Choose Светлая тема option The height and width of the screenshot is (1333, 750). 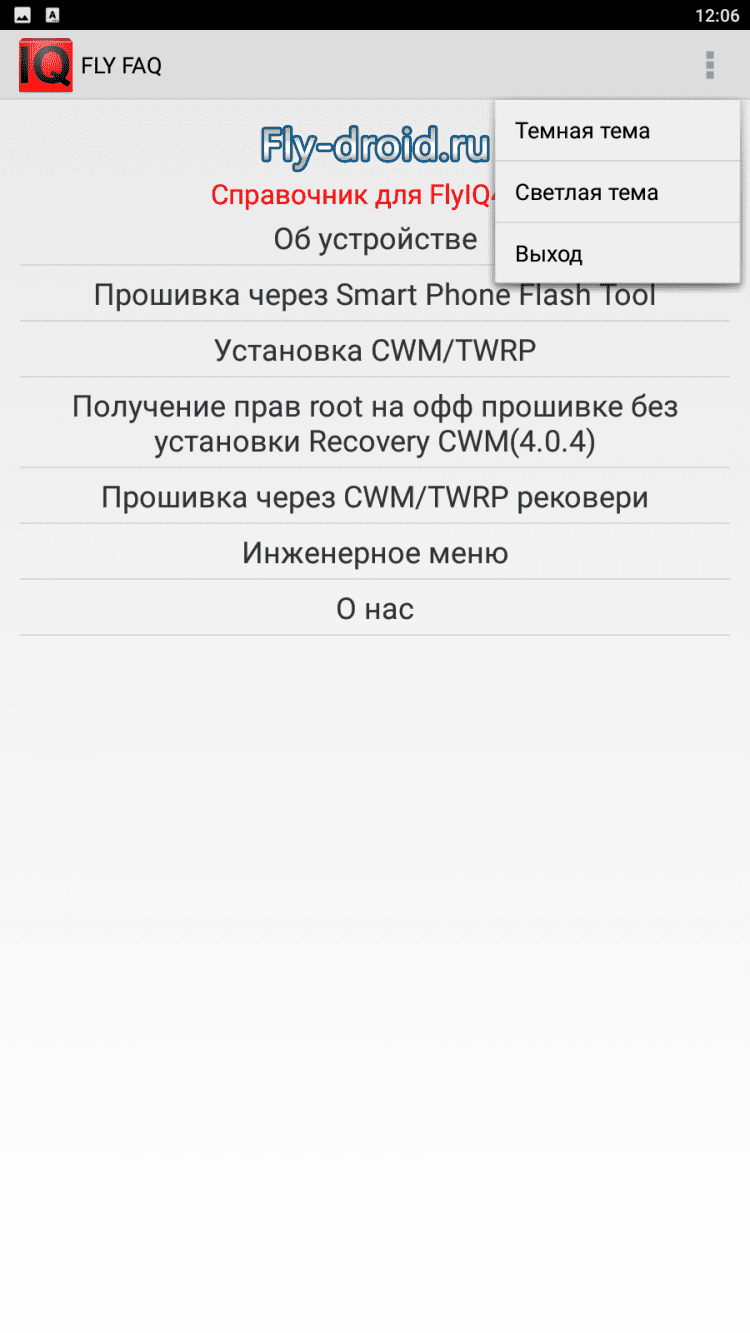pyautogui.click(x=587, y=193)
